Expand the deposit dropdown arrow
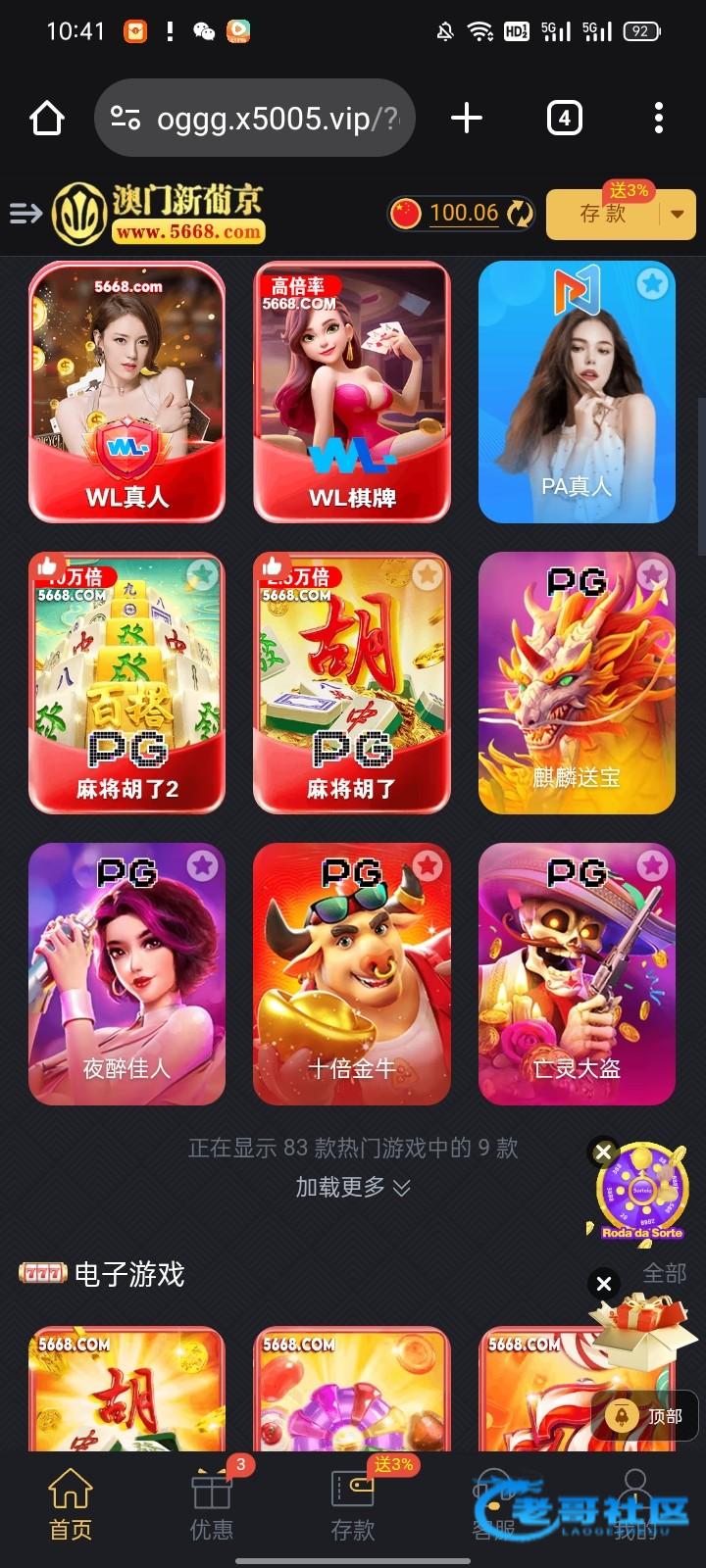Image resolution: width=706 pixels, height=1568 pixels. coord(678,214)
